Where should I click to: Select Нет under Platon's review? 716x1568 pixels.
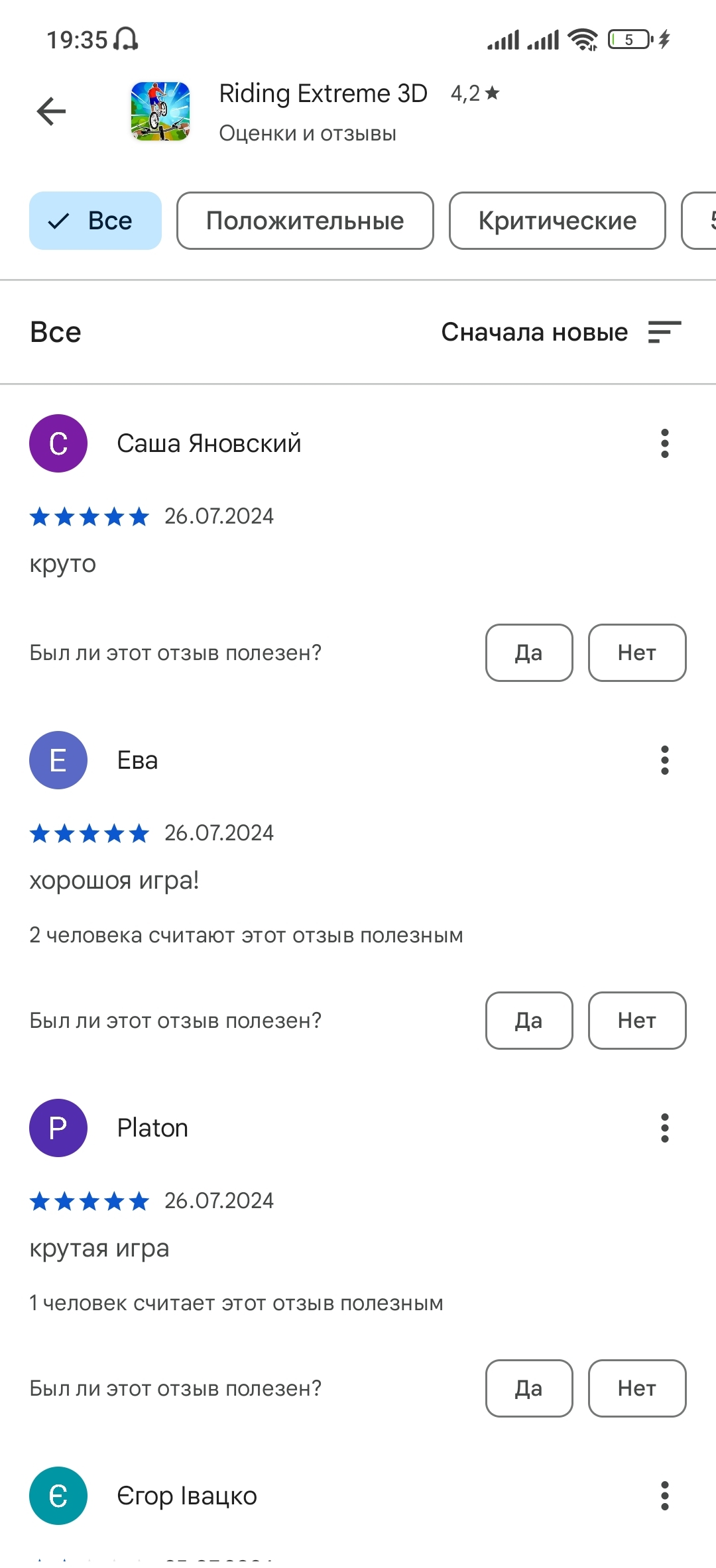[637, 1388]
